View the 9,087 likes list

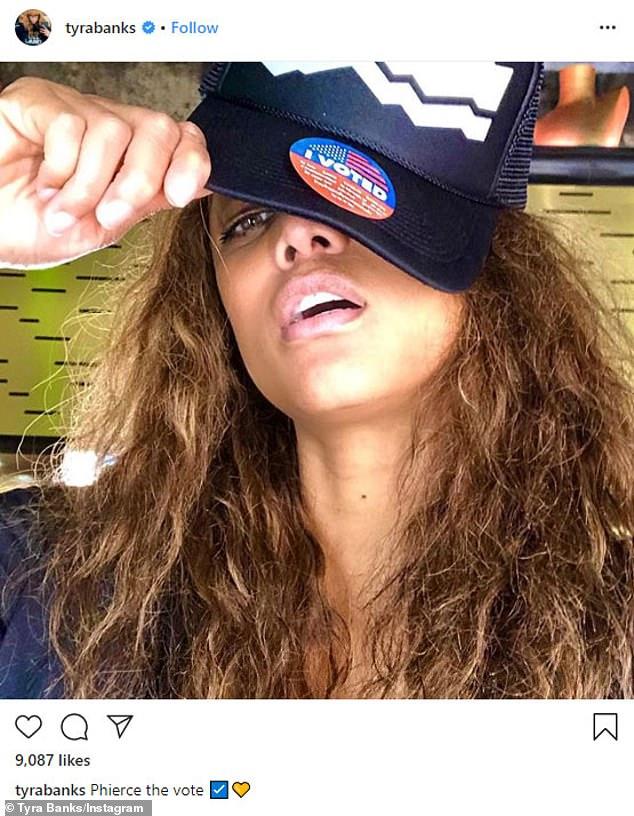click(x=52, y=762)
